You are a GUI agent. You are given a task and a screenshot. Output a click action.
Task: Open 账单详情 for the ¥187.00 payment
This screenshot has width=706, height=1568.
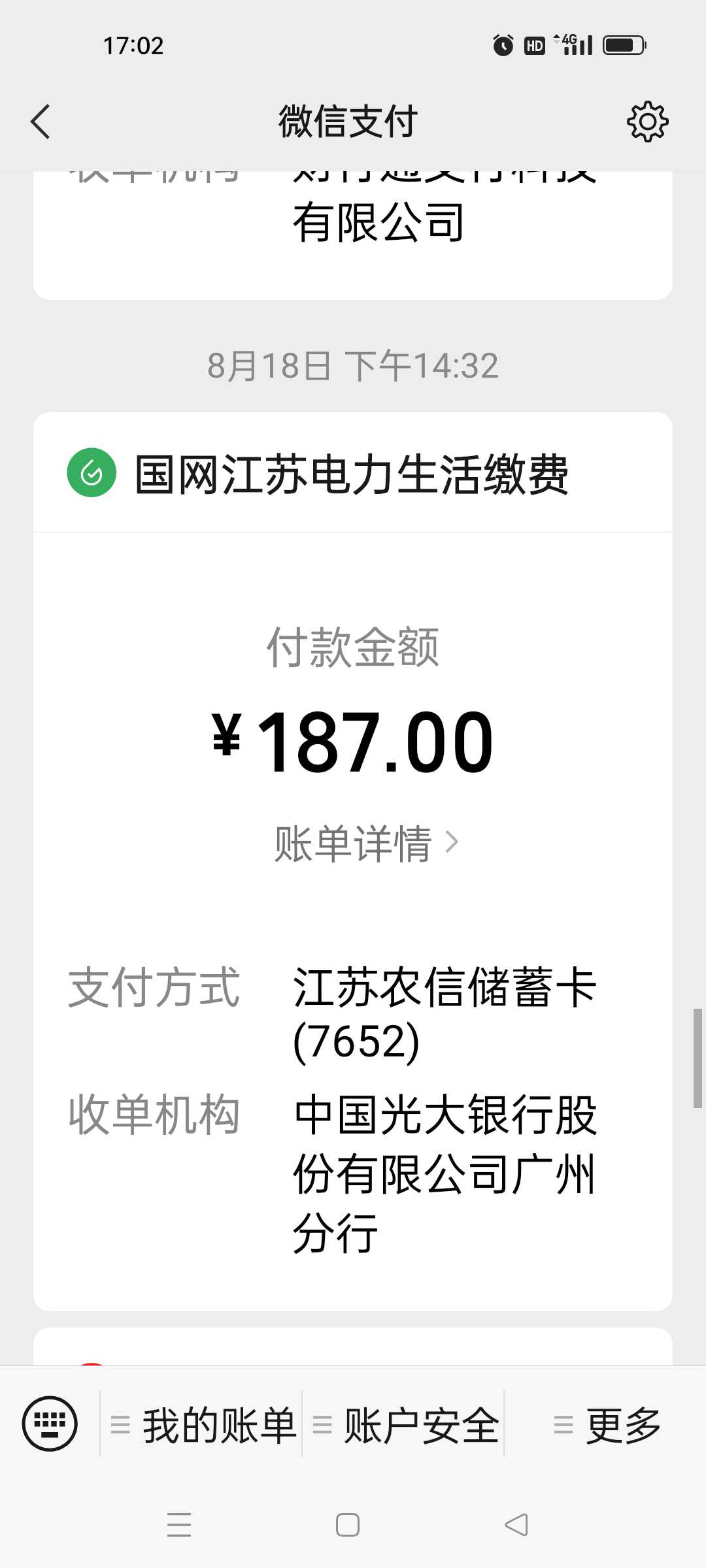pos(367,843)
